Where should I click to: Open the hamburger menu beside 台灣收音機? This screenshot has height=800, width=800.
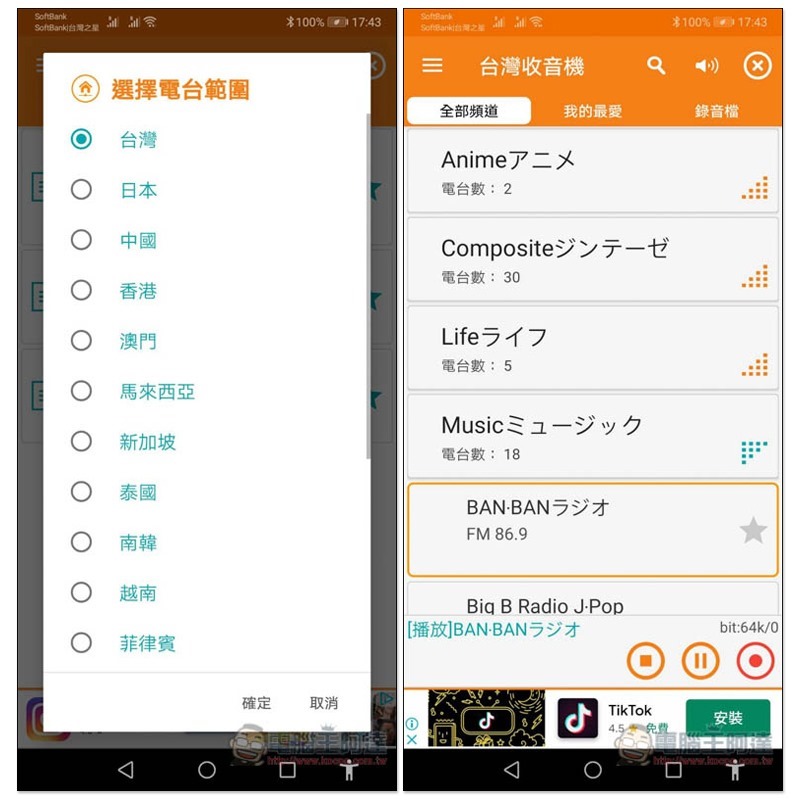tap(432, 66)
